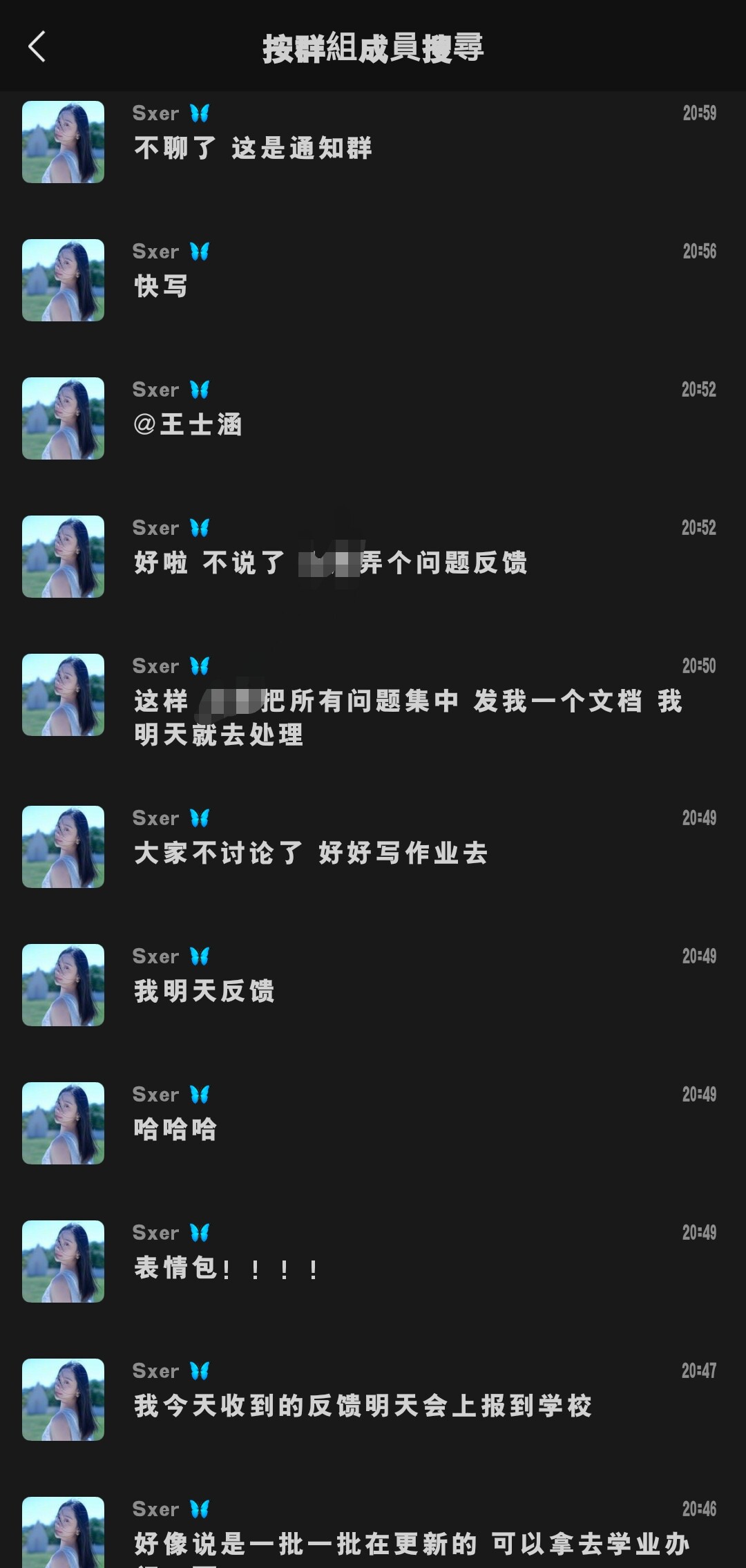Open the '表情包！！！！' message
746x1568 pixels.
373,1262
